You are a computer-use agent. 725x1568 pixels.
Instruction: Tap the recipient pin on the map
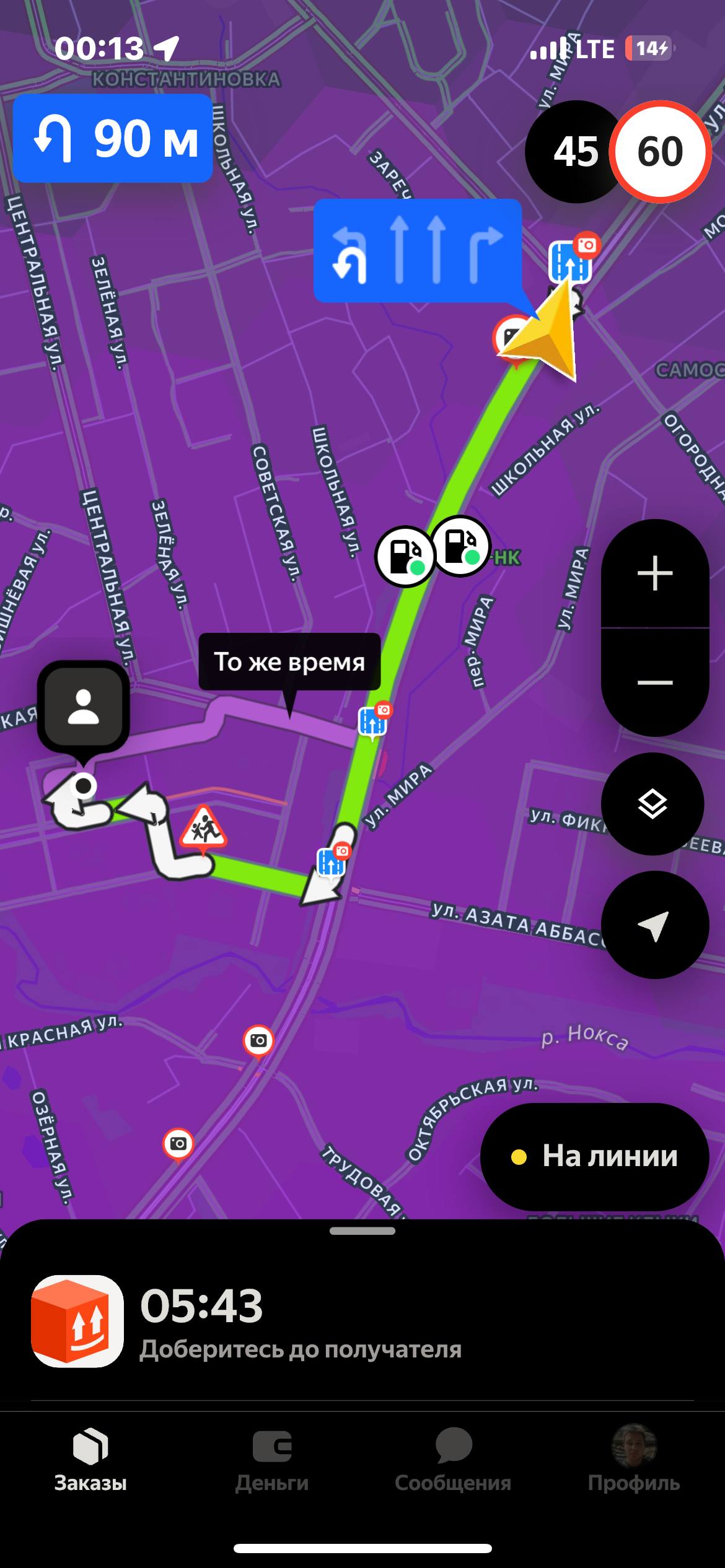click(84, 707)
